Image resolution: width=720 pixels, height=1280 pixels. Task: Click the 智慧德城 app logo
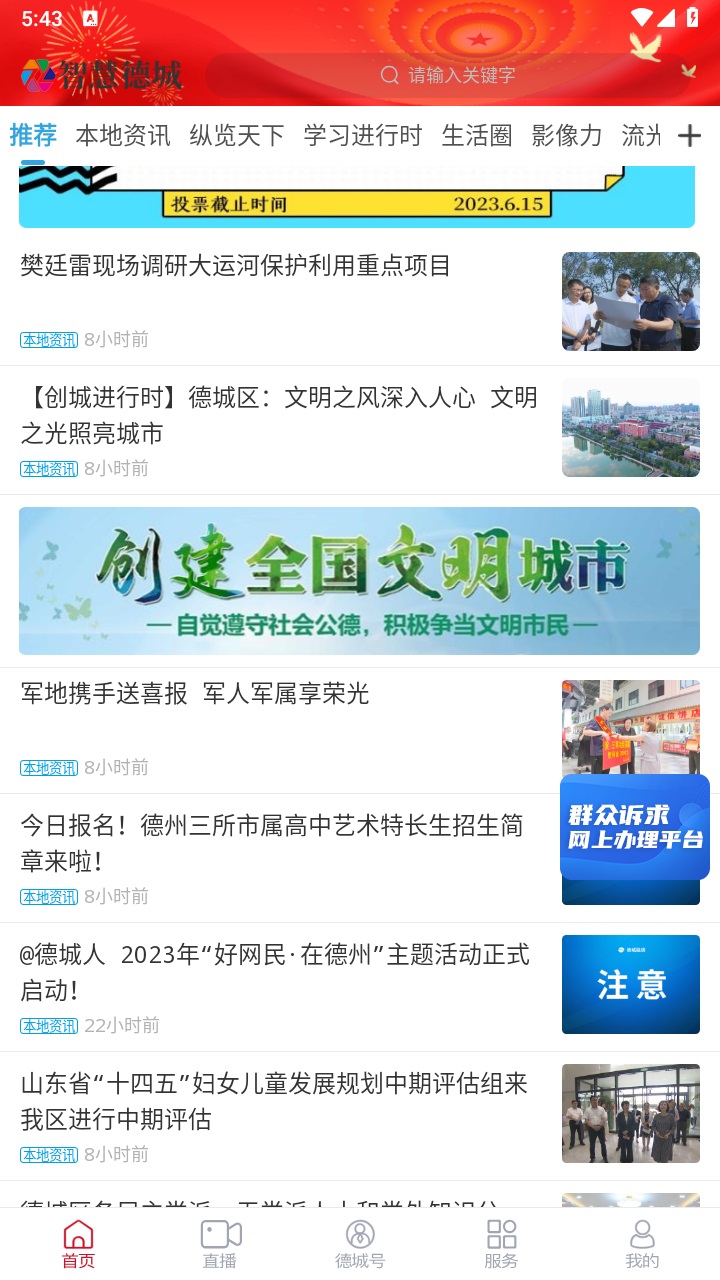click(100, 74)
